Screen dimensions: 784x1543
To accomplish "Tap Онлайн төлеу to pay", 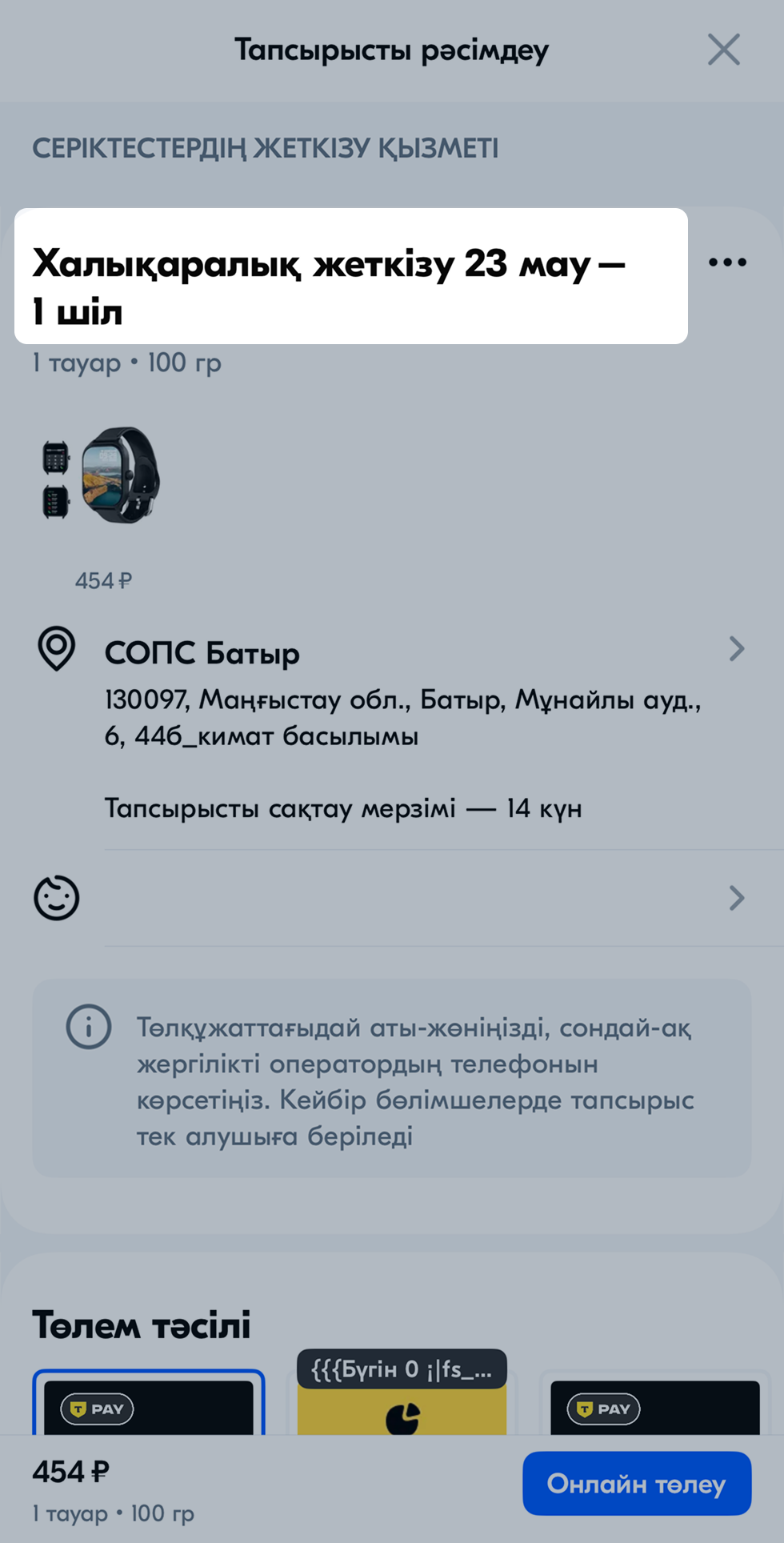I will pos(636,1483).
